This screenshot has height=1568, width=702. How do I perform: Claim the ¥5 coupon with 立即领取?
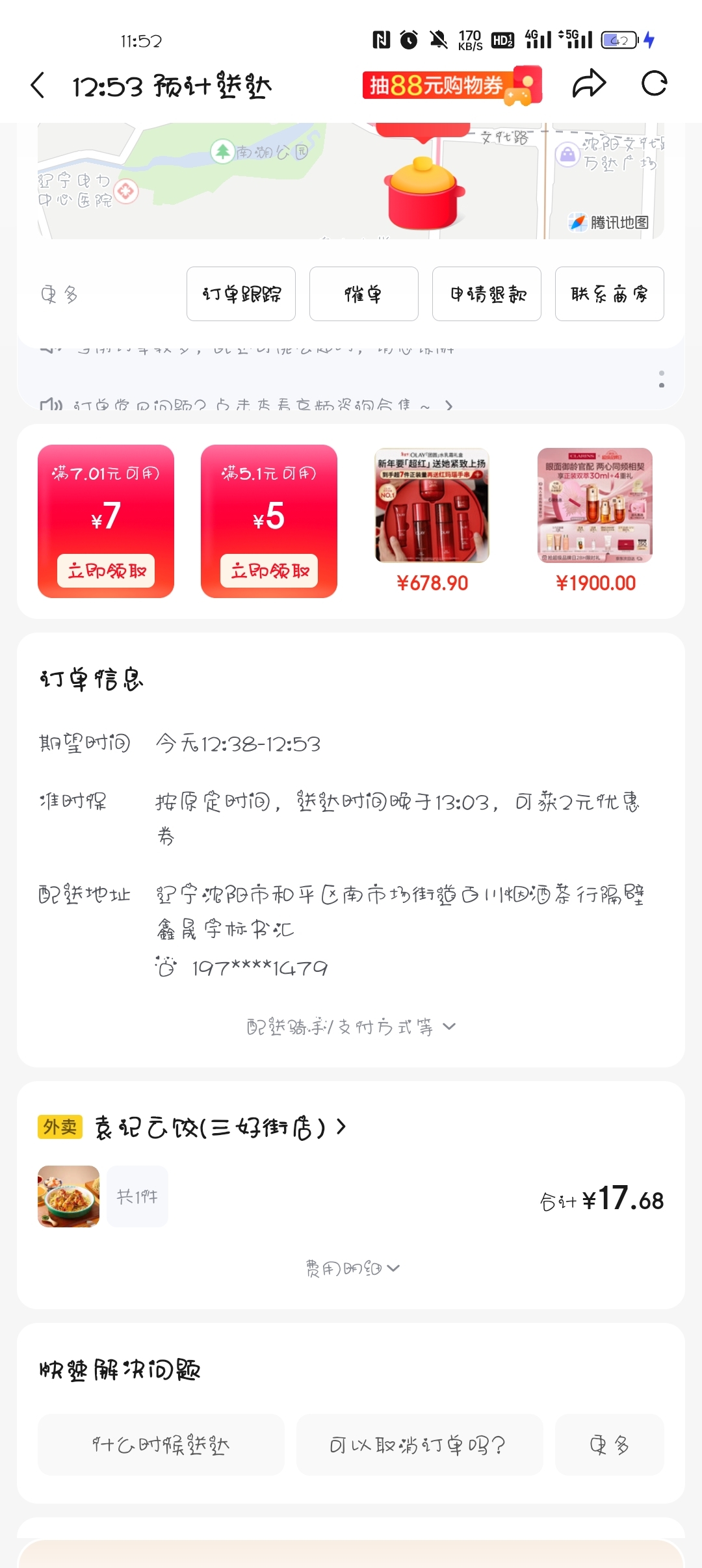[x=269, y=571]
